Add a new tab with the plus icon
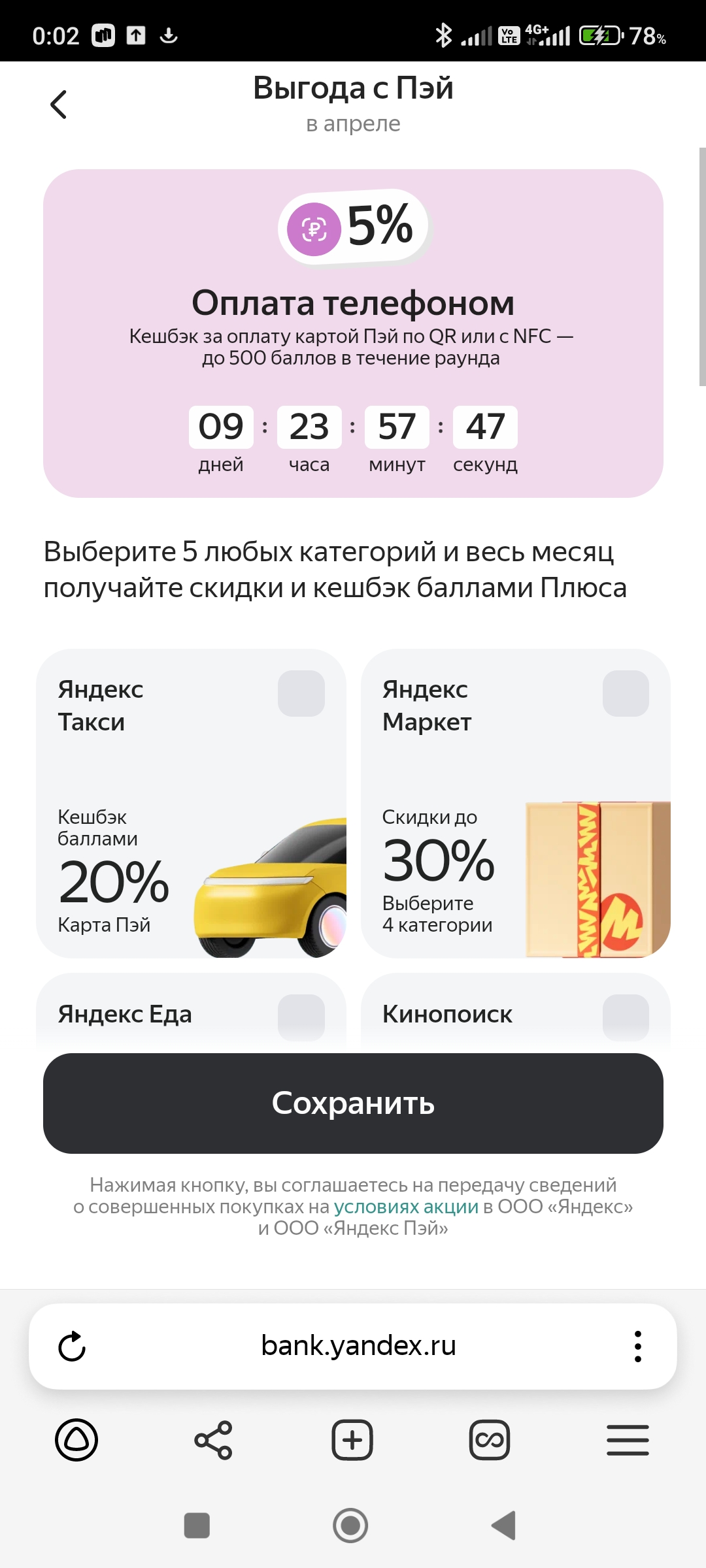Screen dimensions: 706x1568 pyautogui.click(x=352, y=1440)
